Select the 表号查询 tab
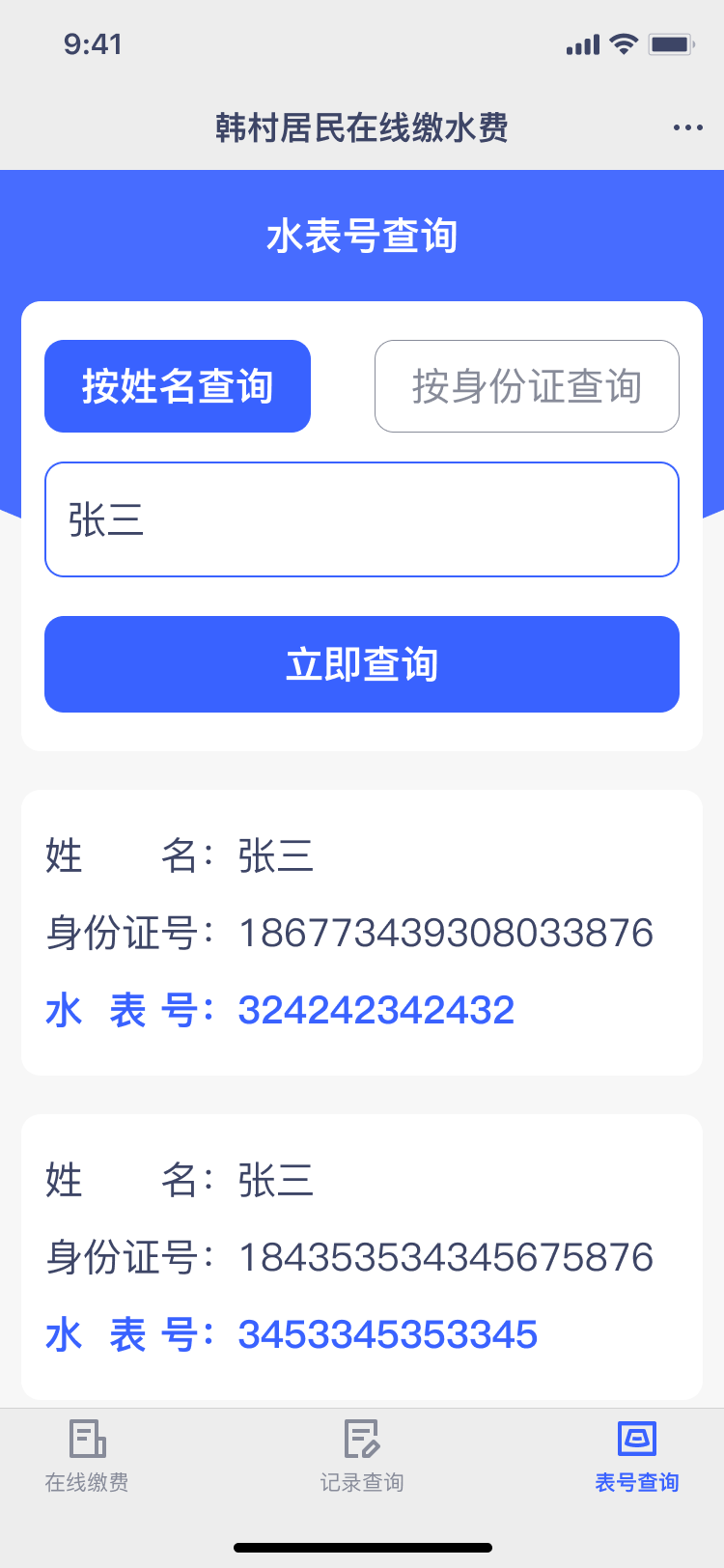 (x=637, y=1456)
